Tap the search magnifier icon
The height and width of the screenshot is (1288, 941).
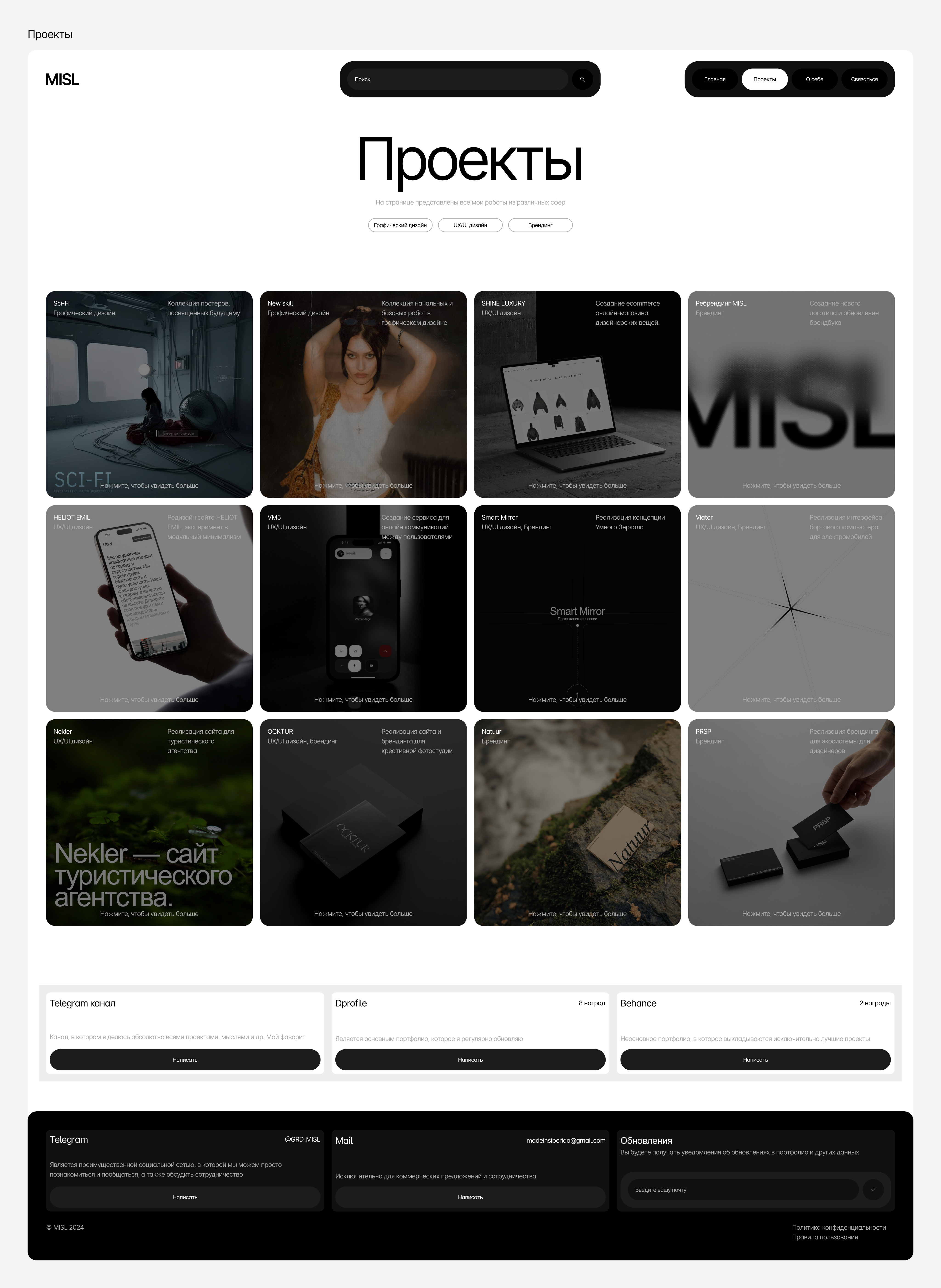pos(582,79)
